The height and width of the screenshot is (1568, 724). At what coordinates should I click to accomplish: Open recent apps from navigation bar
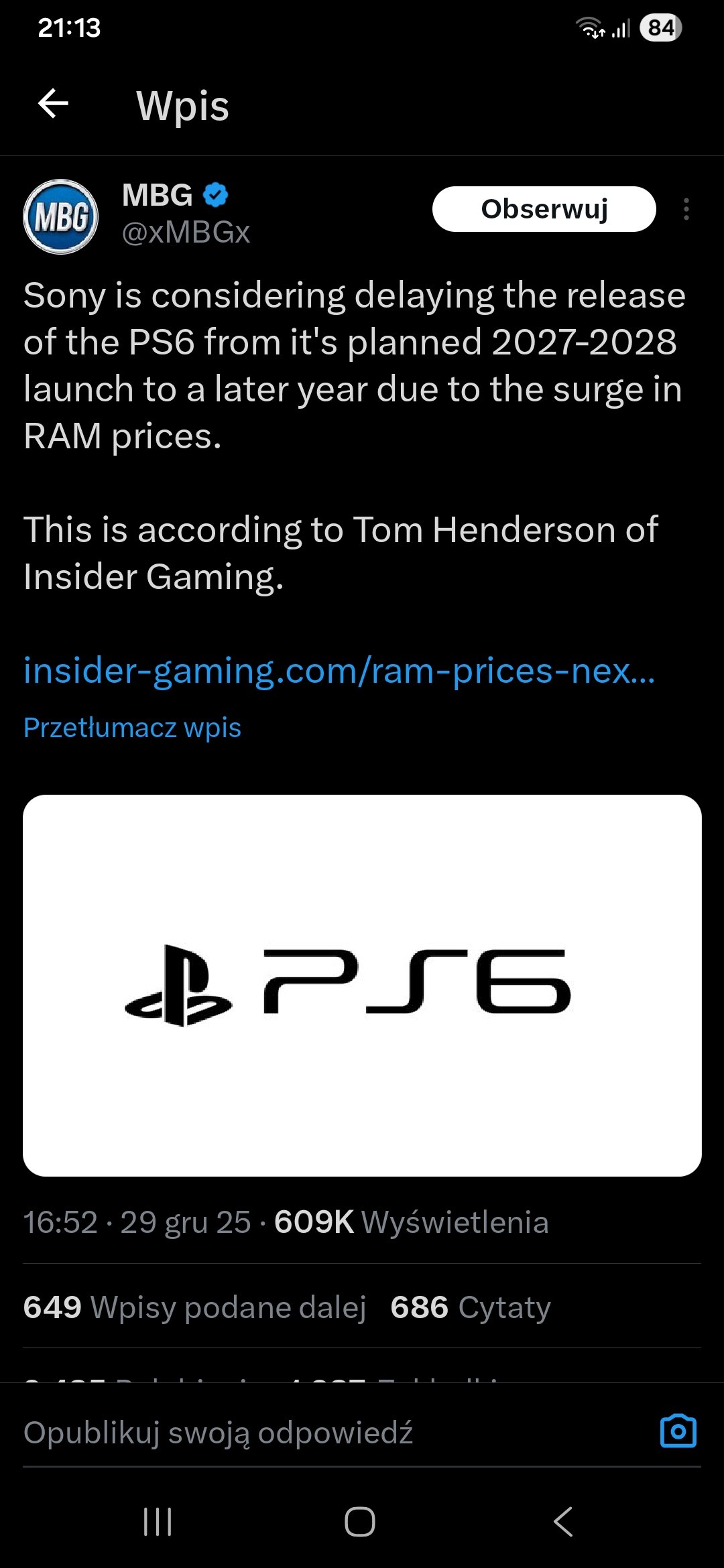pos(158,1521)
